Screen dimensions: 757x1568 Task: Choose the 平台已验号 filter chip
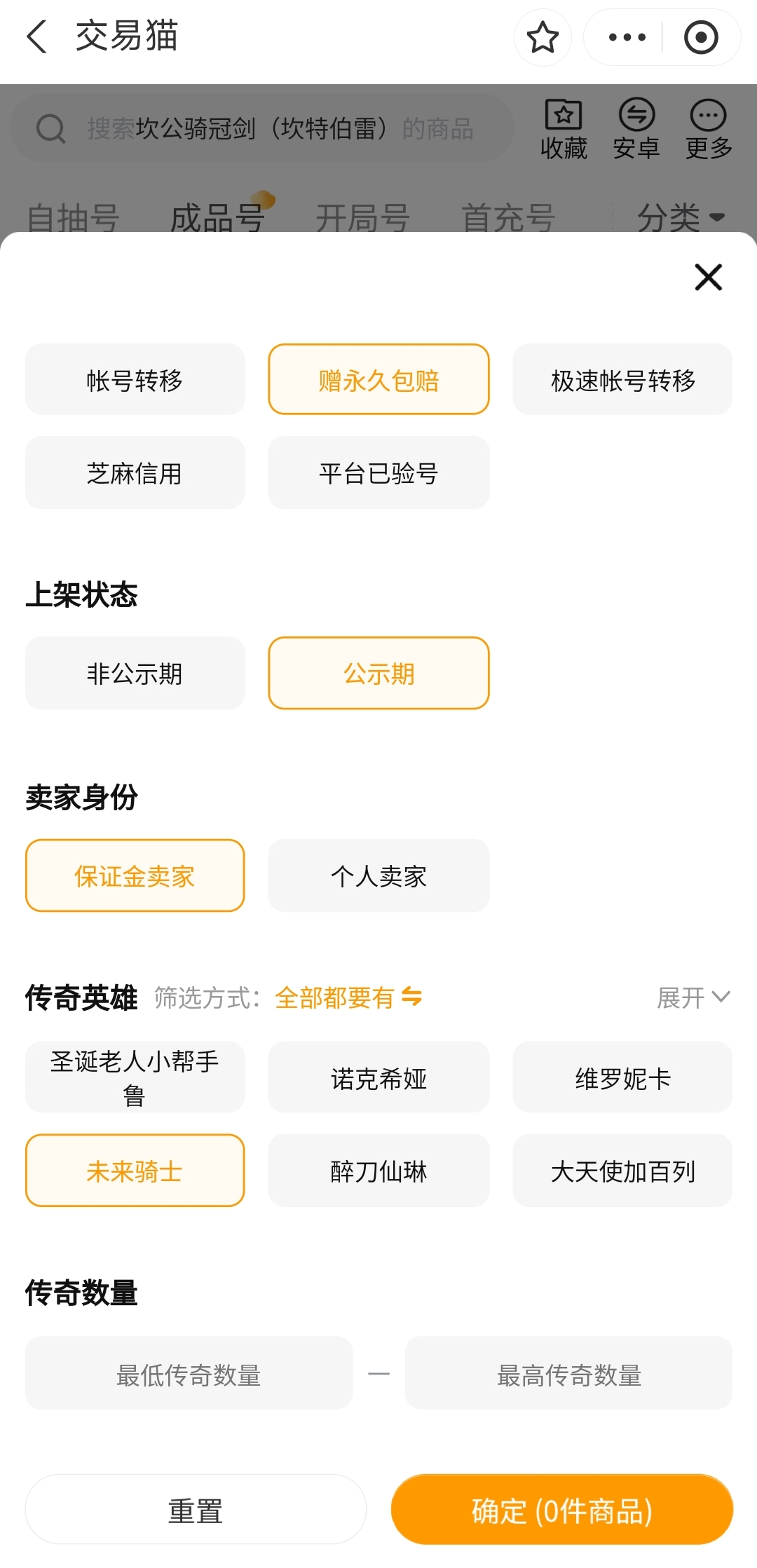tap(378, 473)
